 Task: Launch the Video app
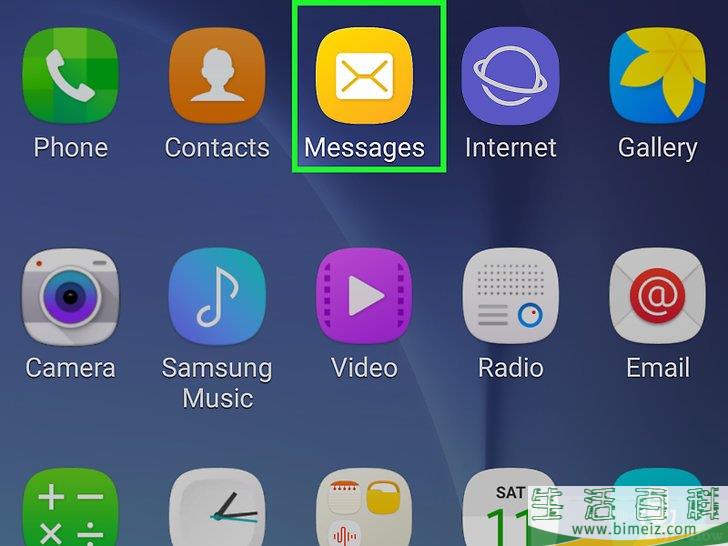(364, 297)
